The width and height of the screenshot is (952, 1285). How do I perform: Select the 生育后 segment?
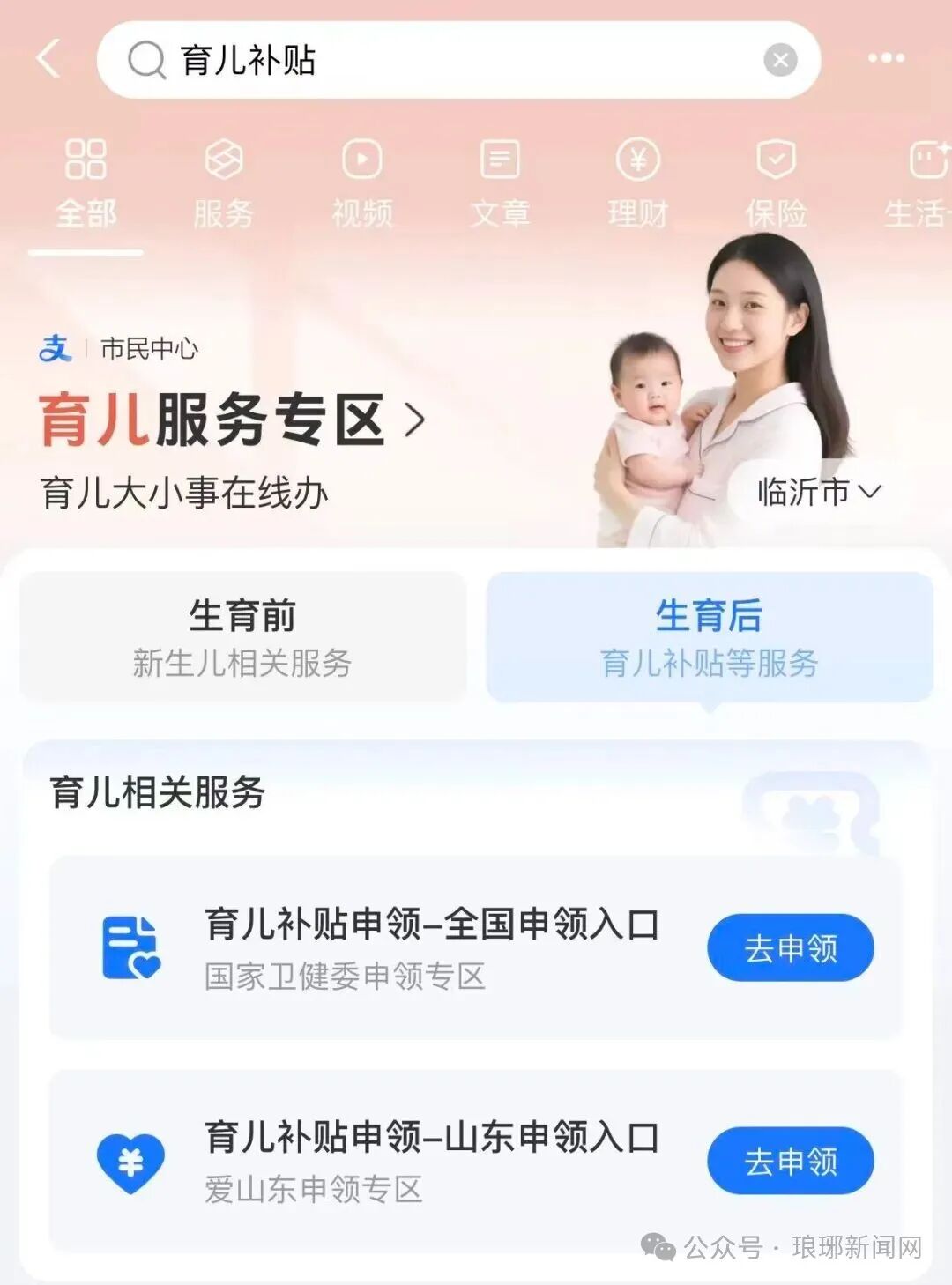click(x=710, y=637)
